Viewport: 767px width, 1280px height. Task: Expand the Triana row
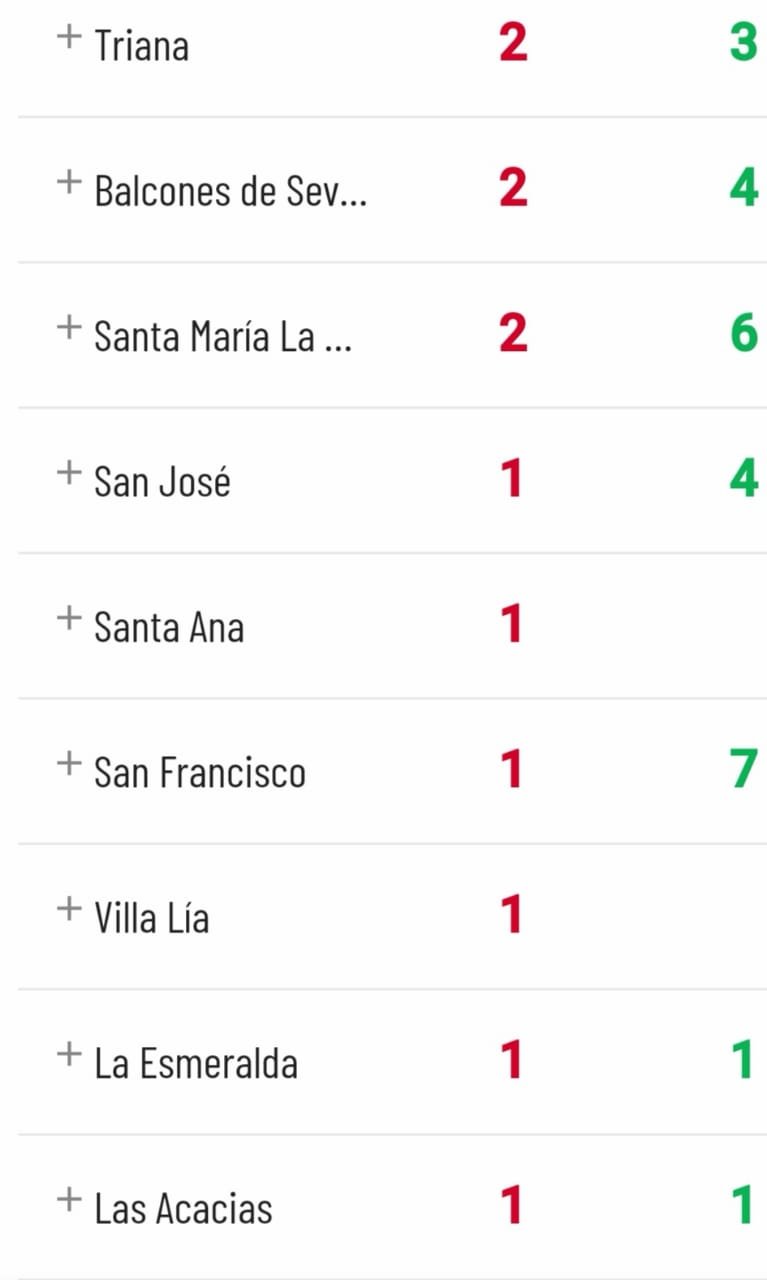tap(68, 38)
